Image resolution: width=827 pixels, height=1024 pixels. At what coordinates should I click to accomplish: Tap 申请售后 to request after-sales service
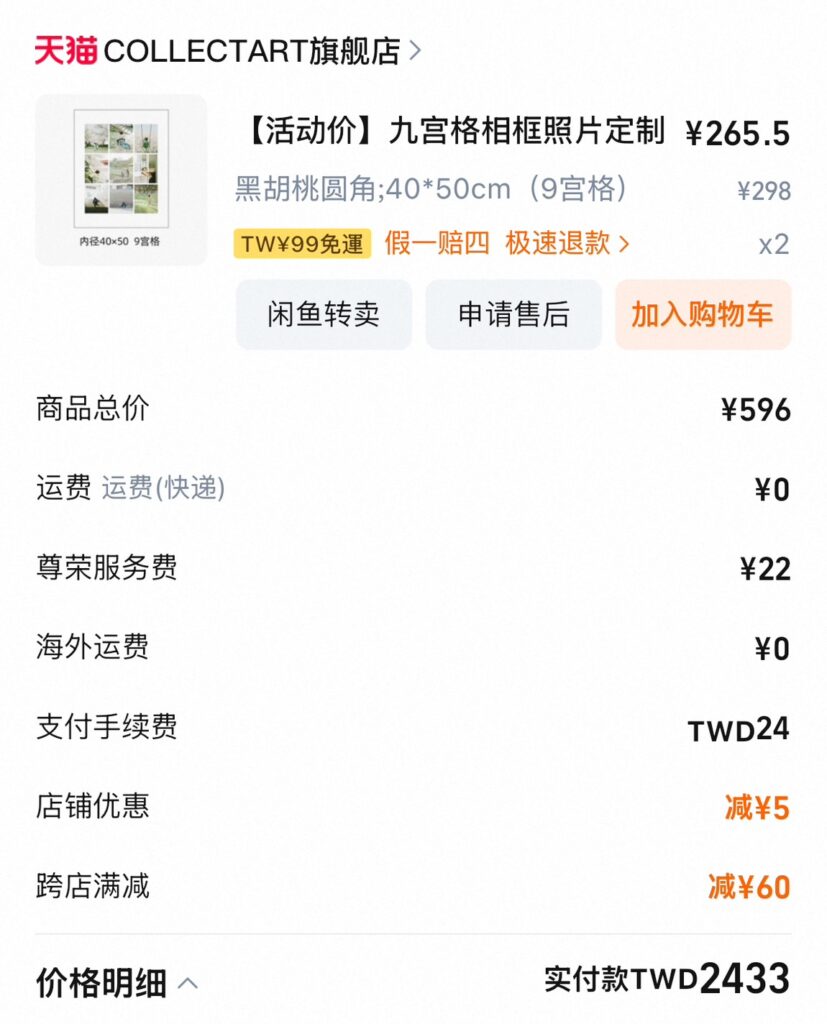tap(513, 315)
